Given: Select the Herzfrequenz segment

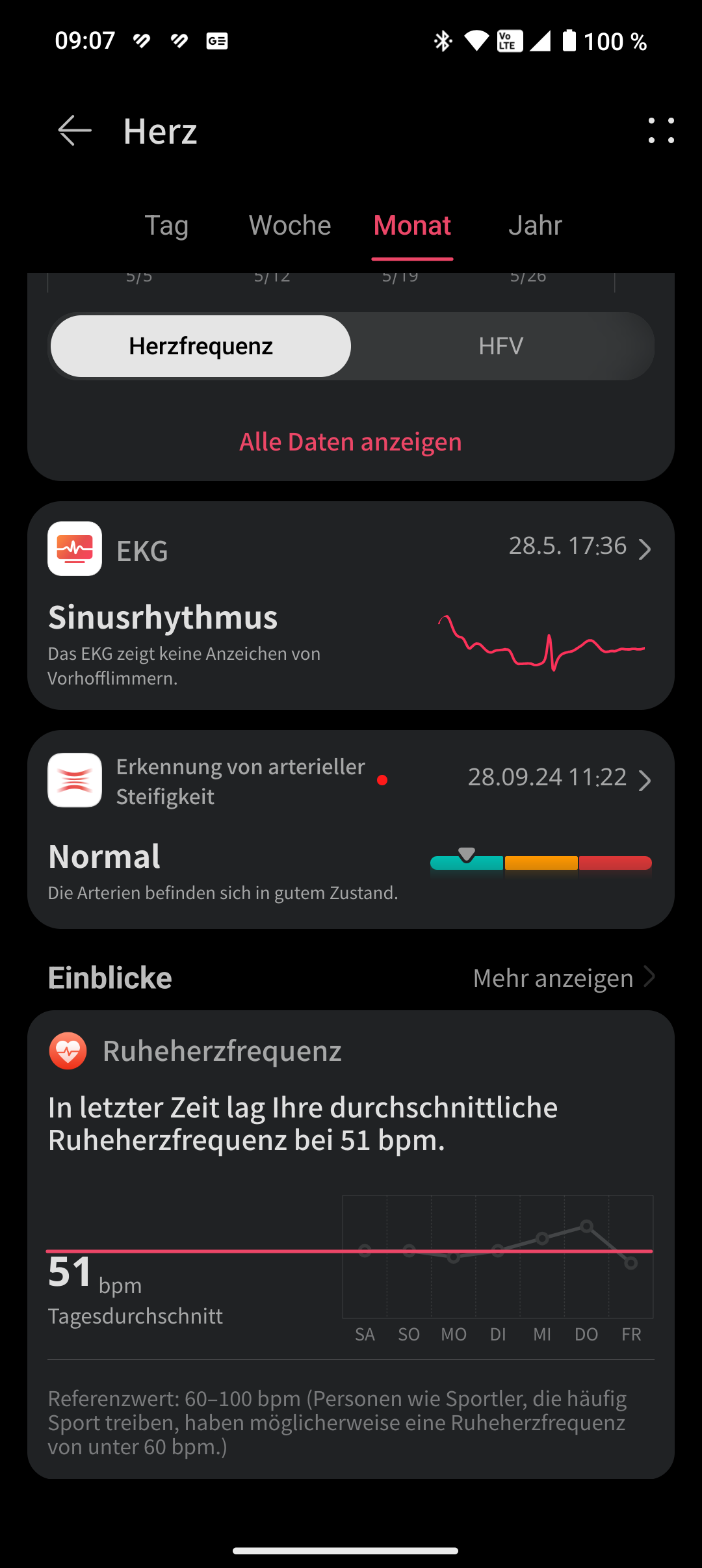Looking at the screenshot, I should pos(201,346).
